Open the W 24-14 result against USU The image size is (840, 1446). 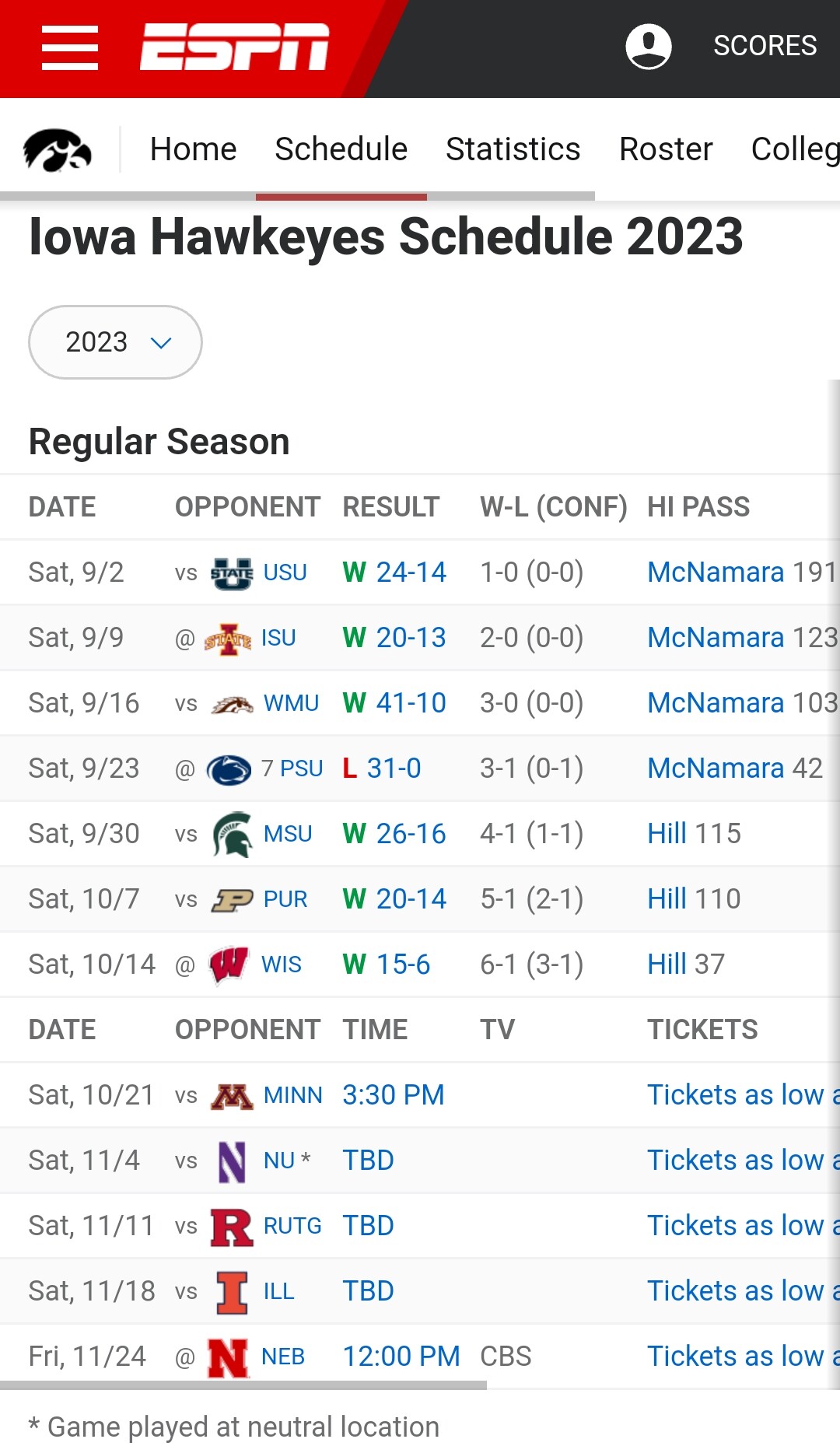point(395,572)
